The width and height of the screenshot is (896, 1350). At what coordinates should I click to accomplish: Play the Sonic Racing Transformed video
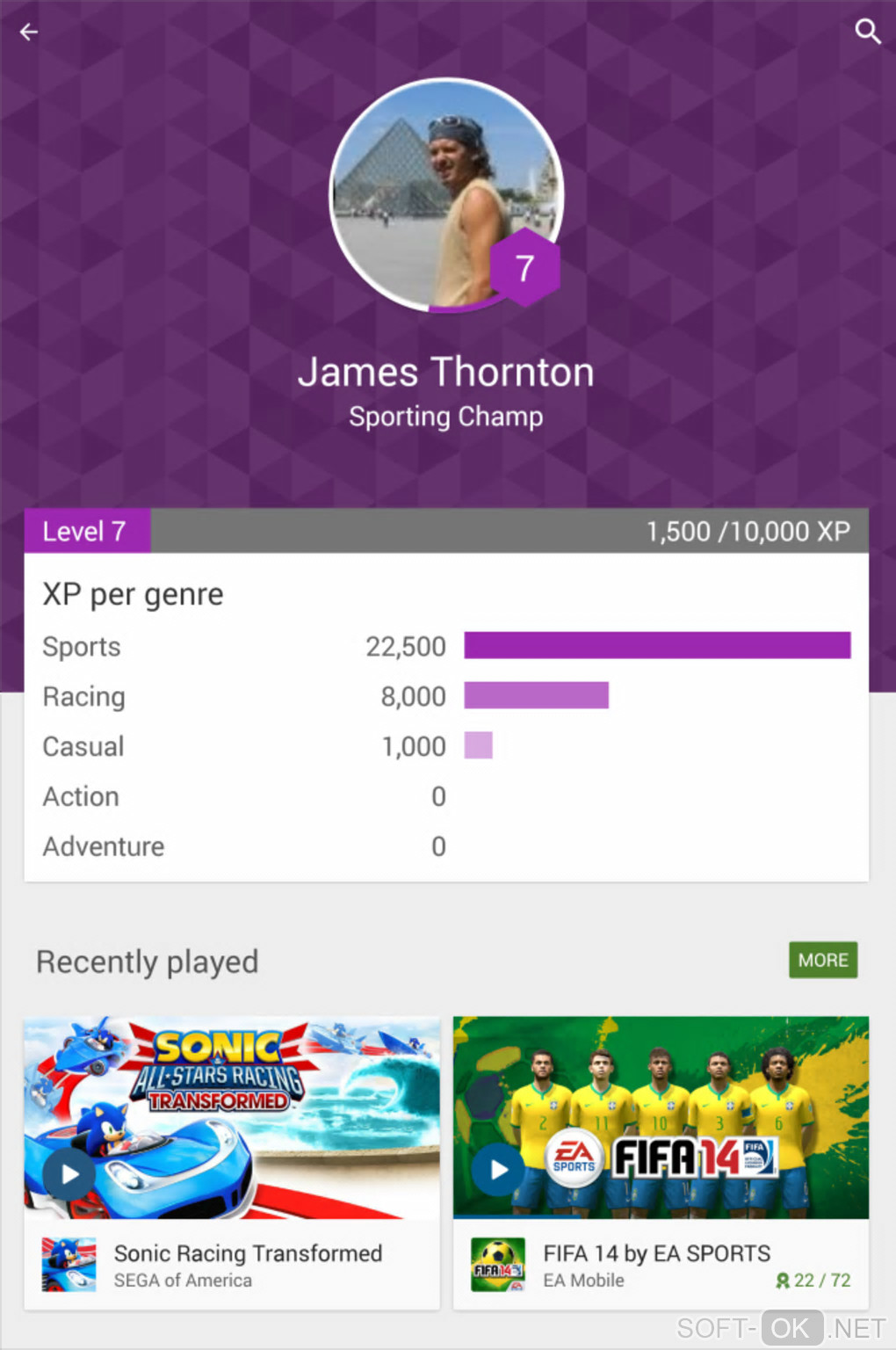(69, 1172)
